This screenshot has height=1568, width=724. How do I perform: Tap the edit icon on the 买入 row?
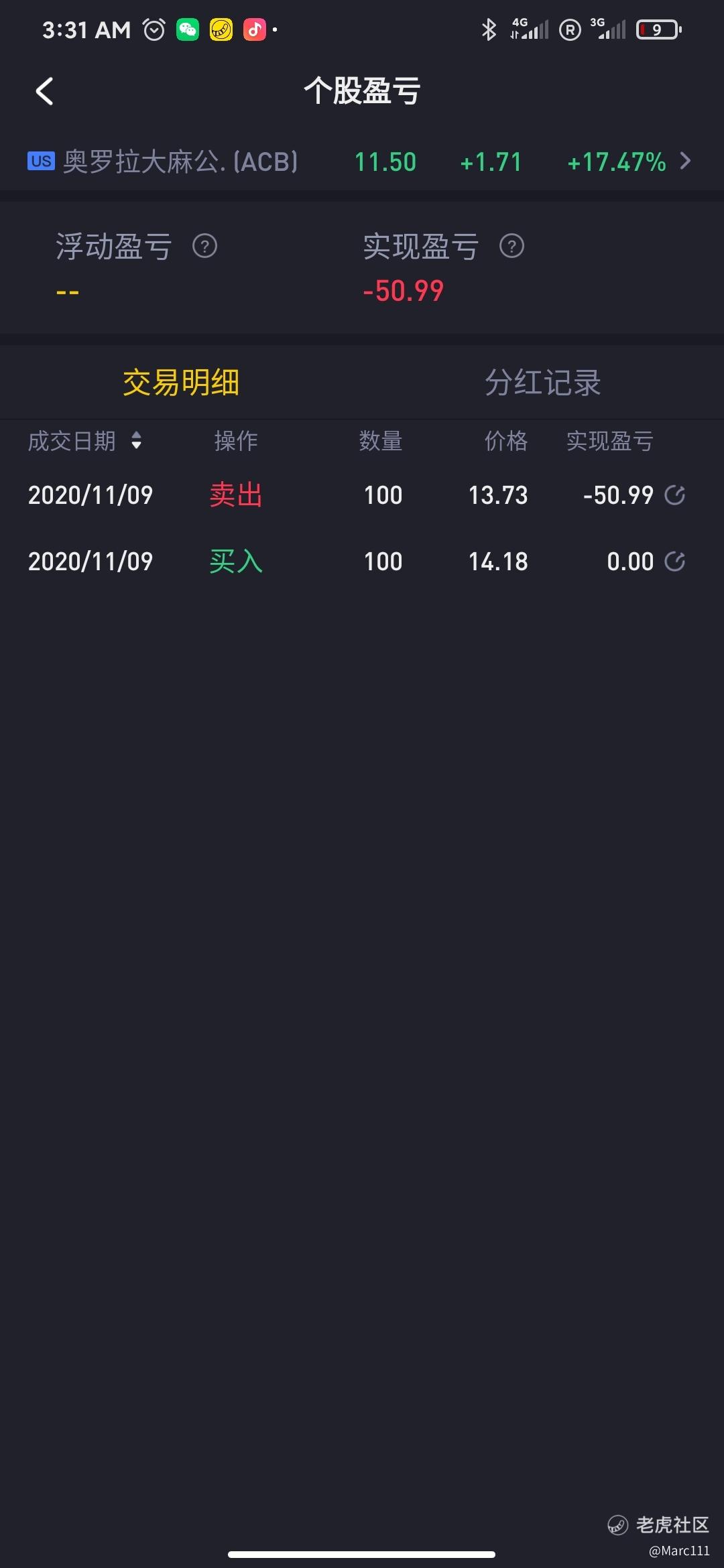(674, 562)
